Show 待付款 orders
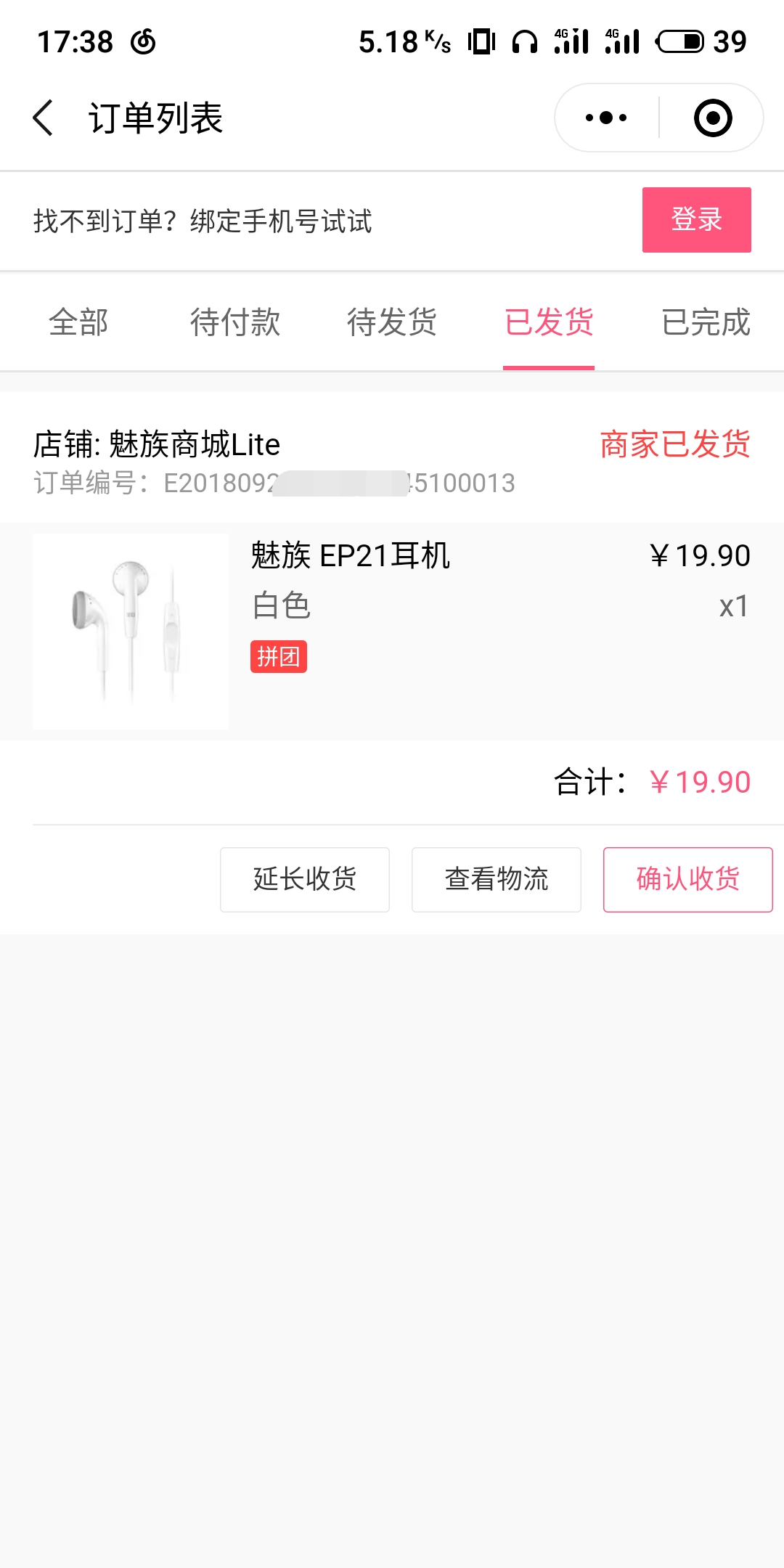Screen dimensions: 784x1568 click(235, 322)
